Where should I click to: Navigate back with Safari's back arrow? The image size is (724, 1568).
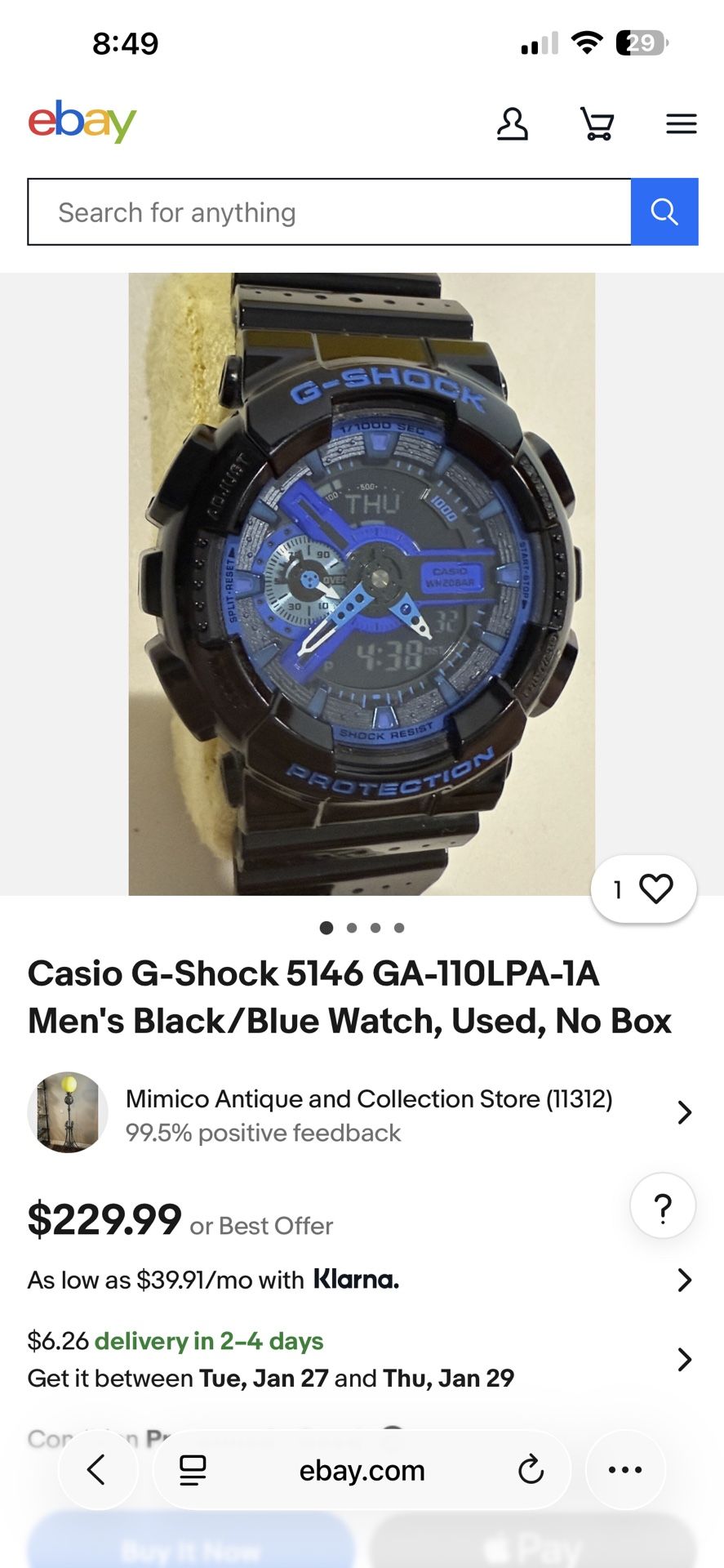[98, 1469]
